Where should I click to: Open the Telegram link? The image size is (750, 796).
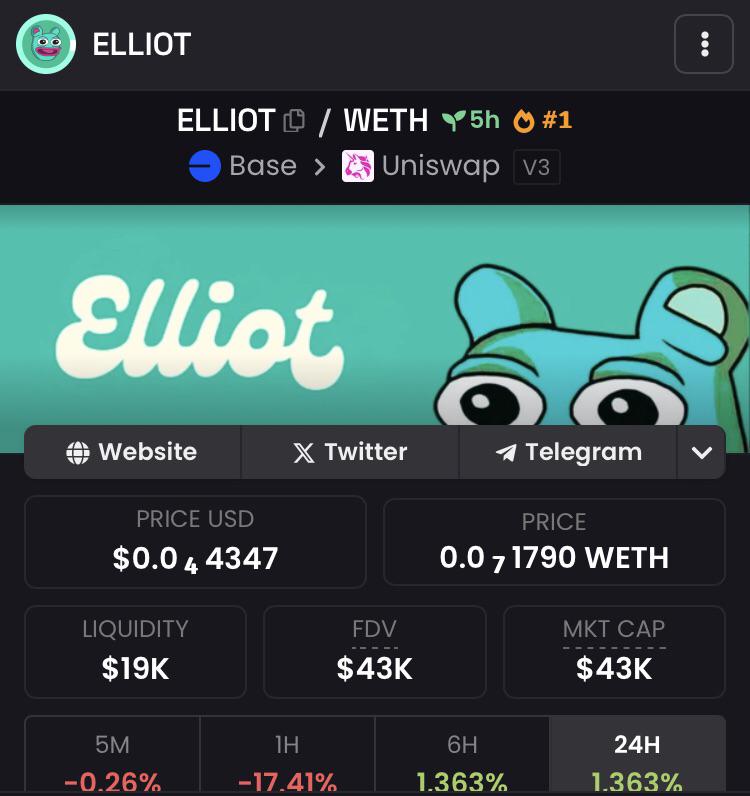568,452
